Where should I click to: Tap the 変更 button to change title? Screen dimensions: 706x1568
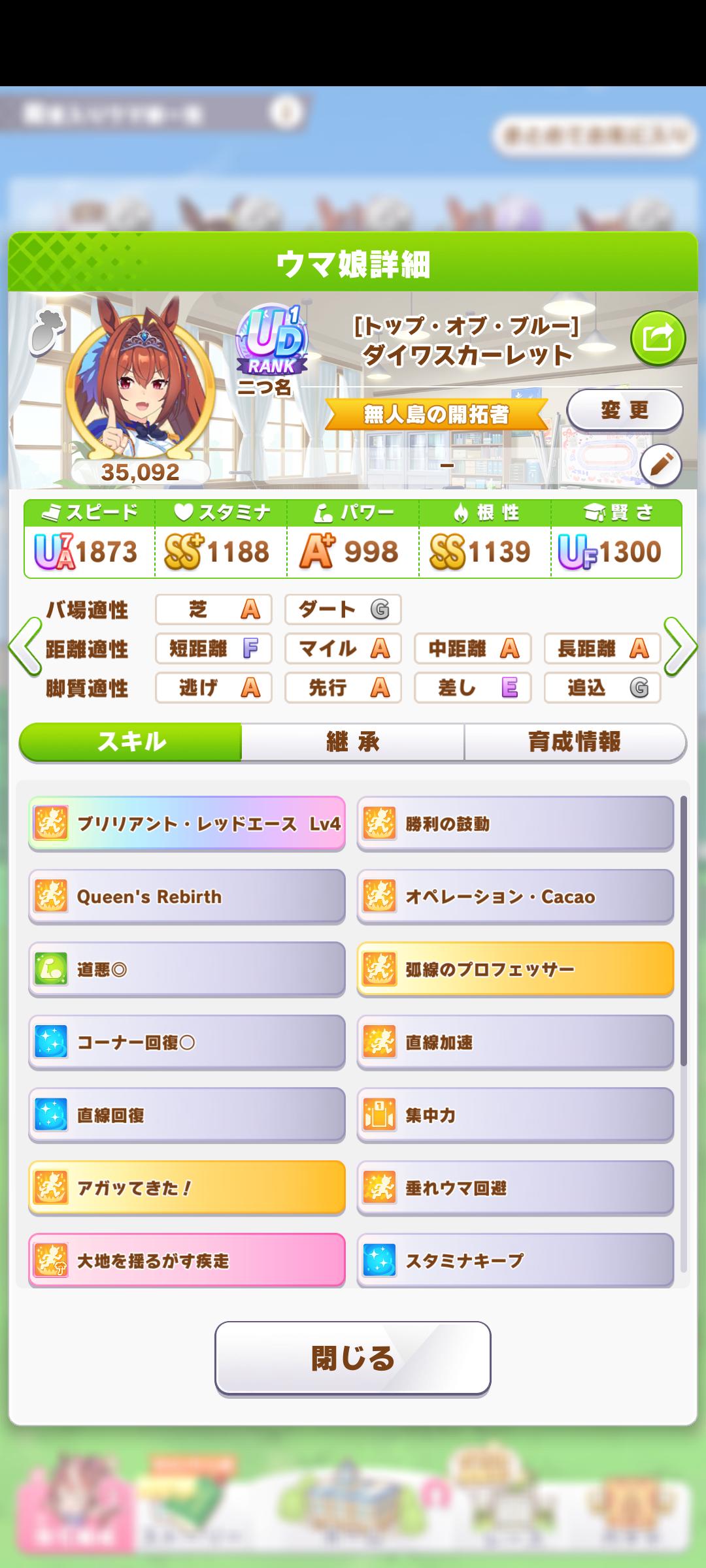(624, 411)
